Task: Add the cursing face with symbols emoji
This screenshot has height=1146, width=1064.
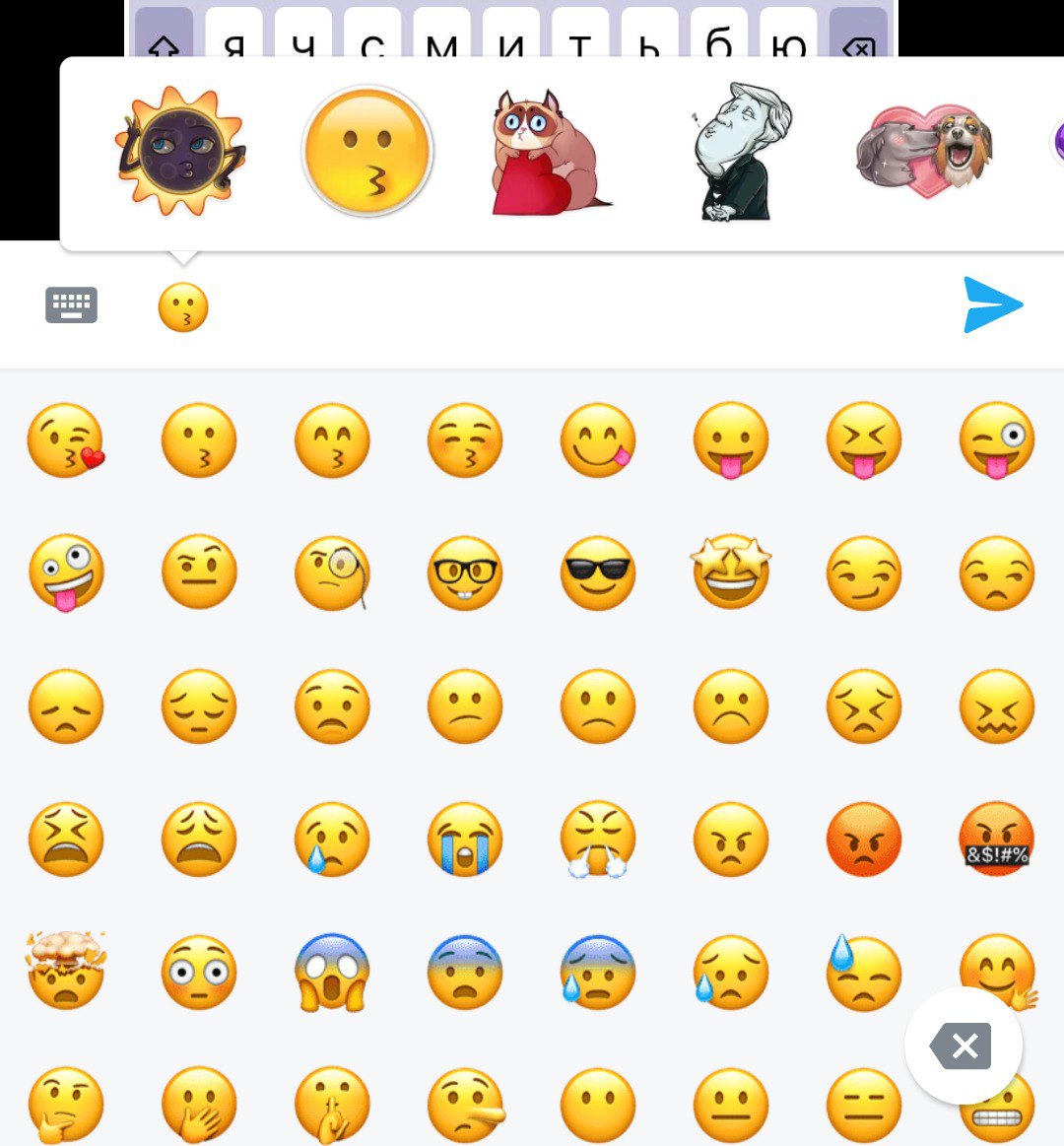Action: (997, 839)
